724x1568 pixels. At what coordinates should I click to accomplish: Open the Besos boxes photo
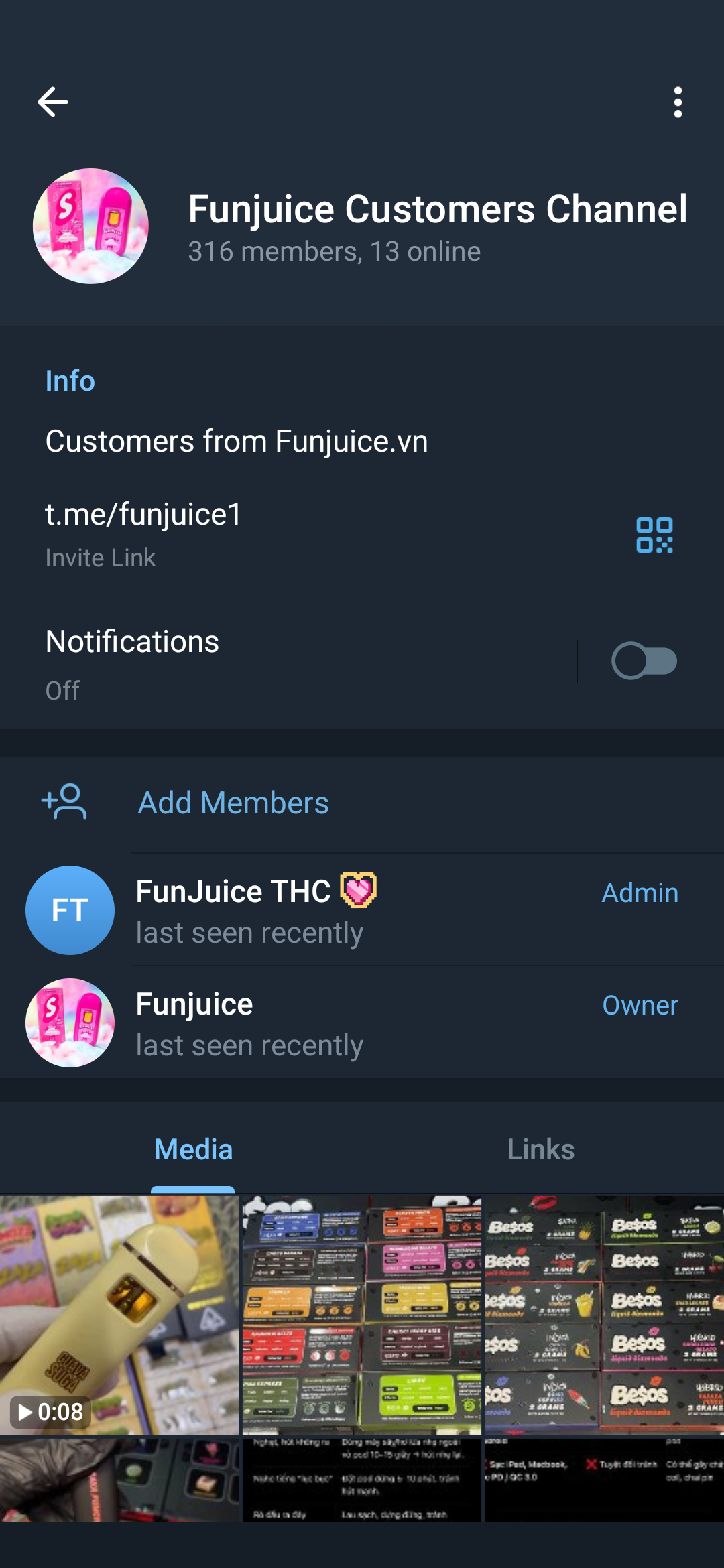[605, 1315]
